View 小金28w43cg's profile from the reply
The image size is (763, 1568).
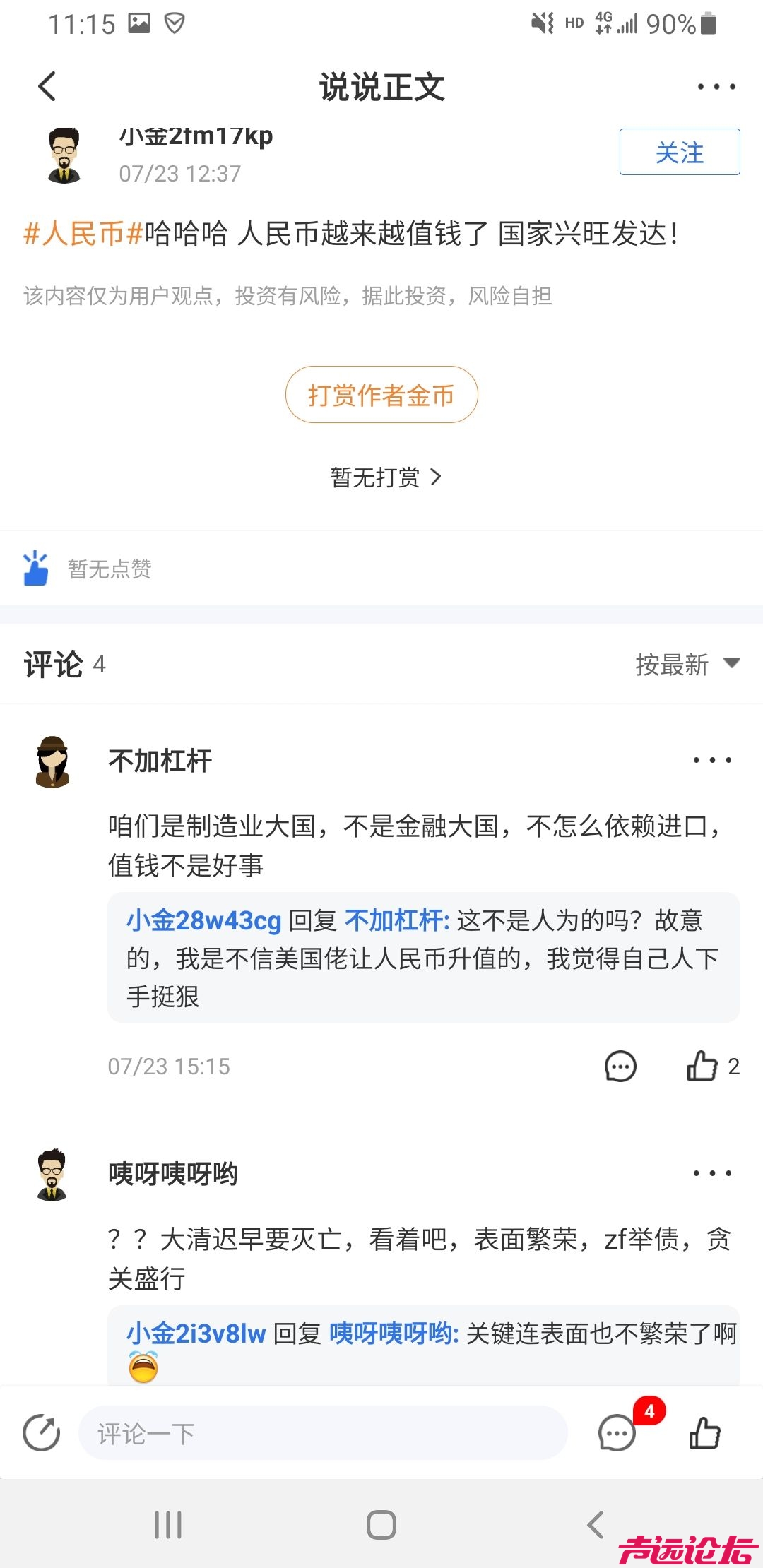click(x=203, y=921)
